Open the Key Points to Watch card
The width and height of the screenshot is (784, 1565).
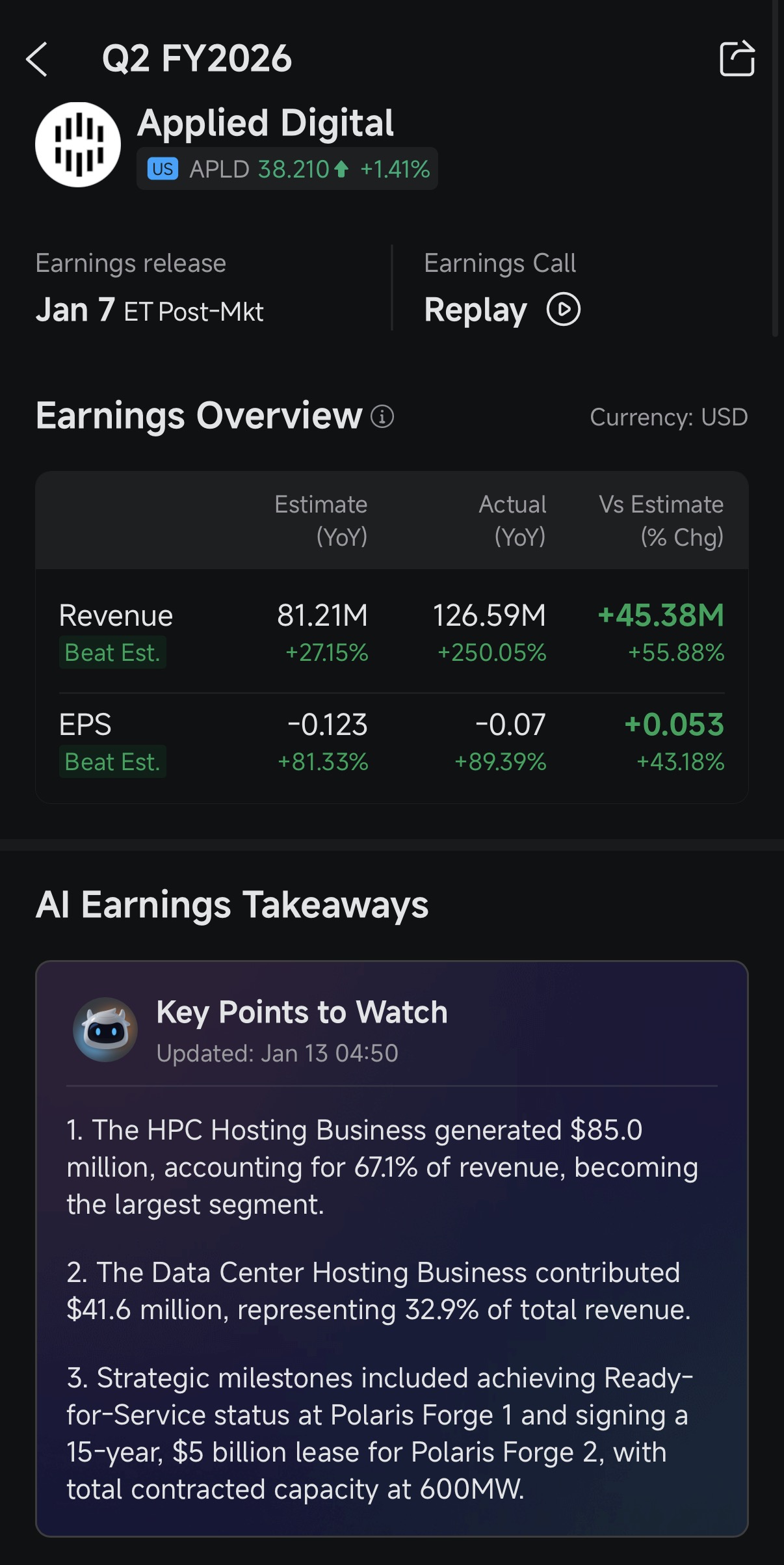click(392, 1248)
